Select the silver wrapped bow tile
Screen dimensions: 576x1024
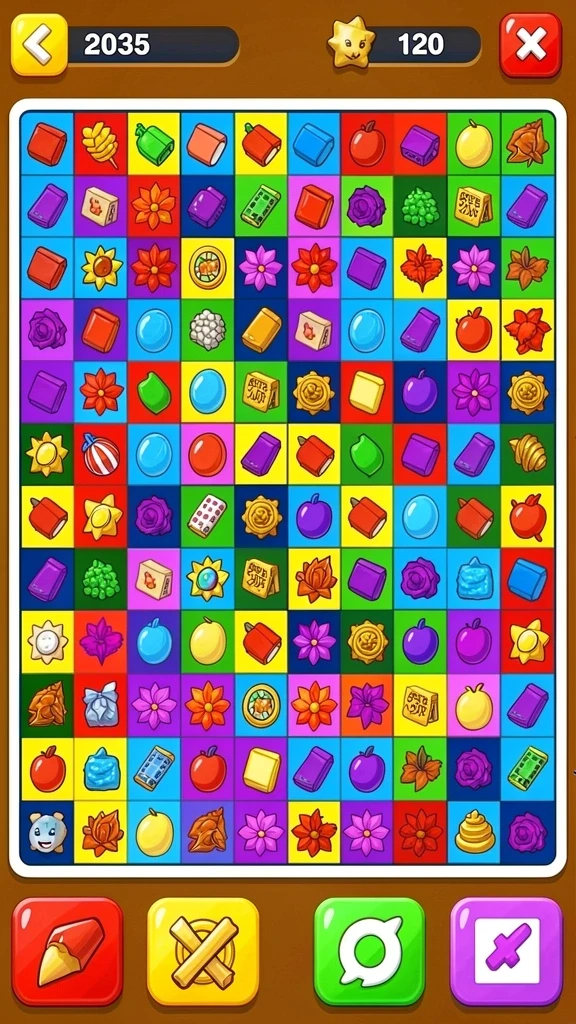click(101, 705)
